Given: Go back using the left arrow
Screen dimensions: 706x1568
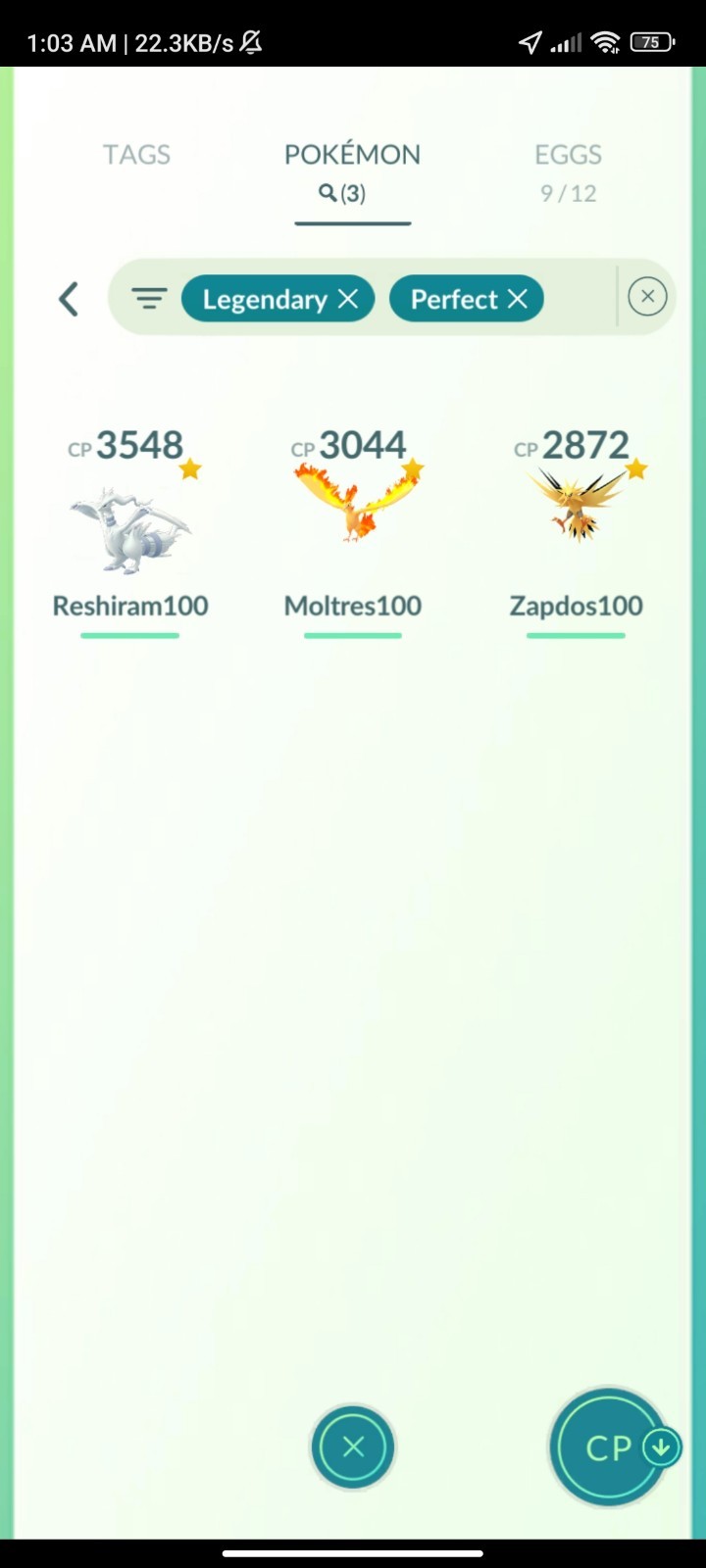Looking at the screenshot, I should point(68,299).
